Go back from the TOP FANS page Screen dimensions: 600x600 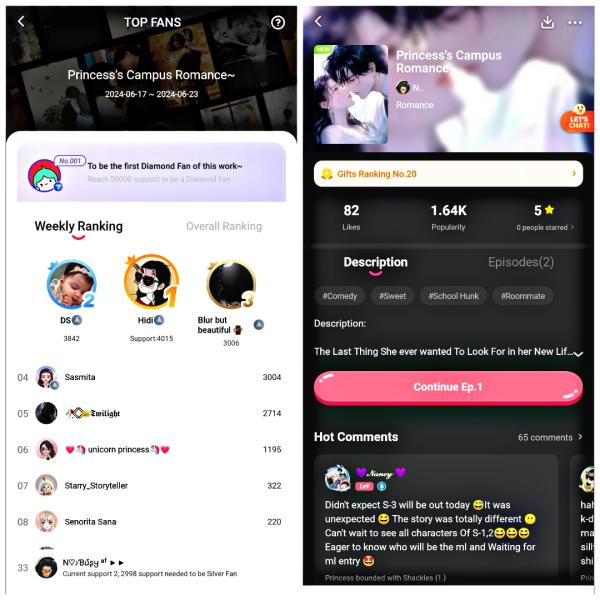click(21, 21)
